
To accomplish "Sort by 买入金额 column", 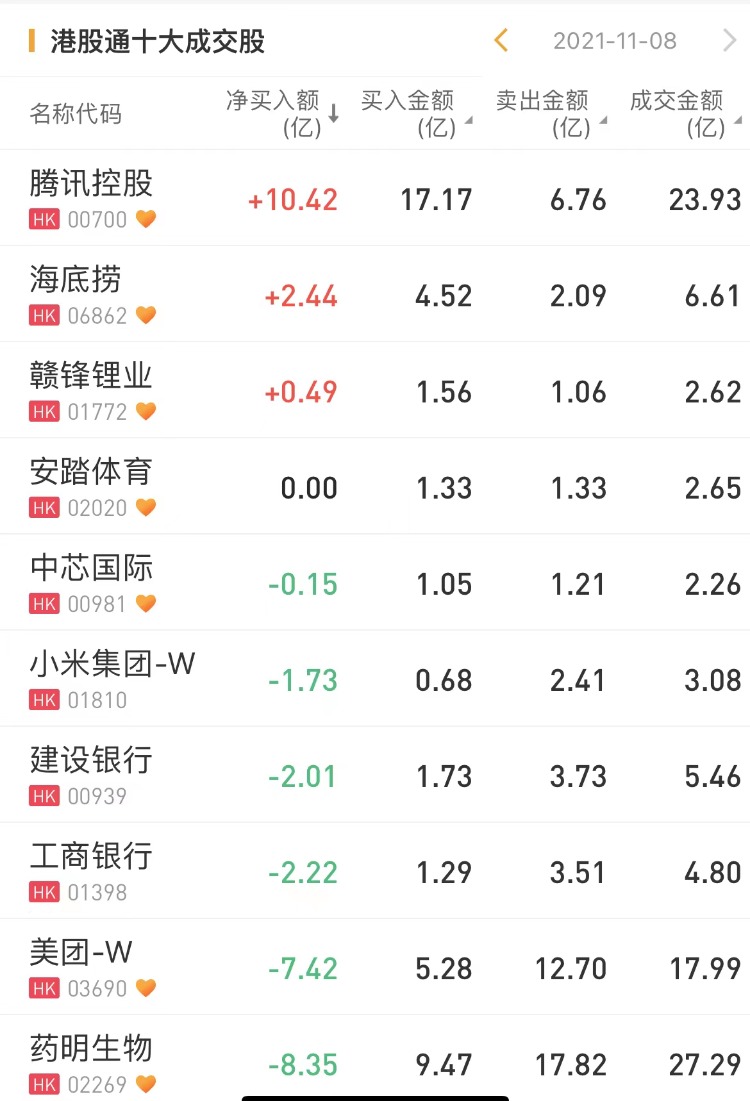I will 415,113.
